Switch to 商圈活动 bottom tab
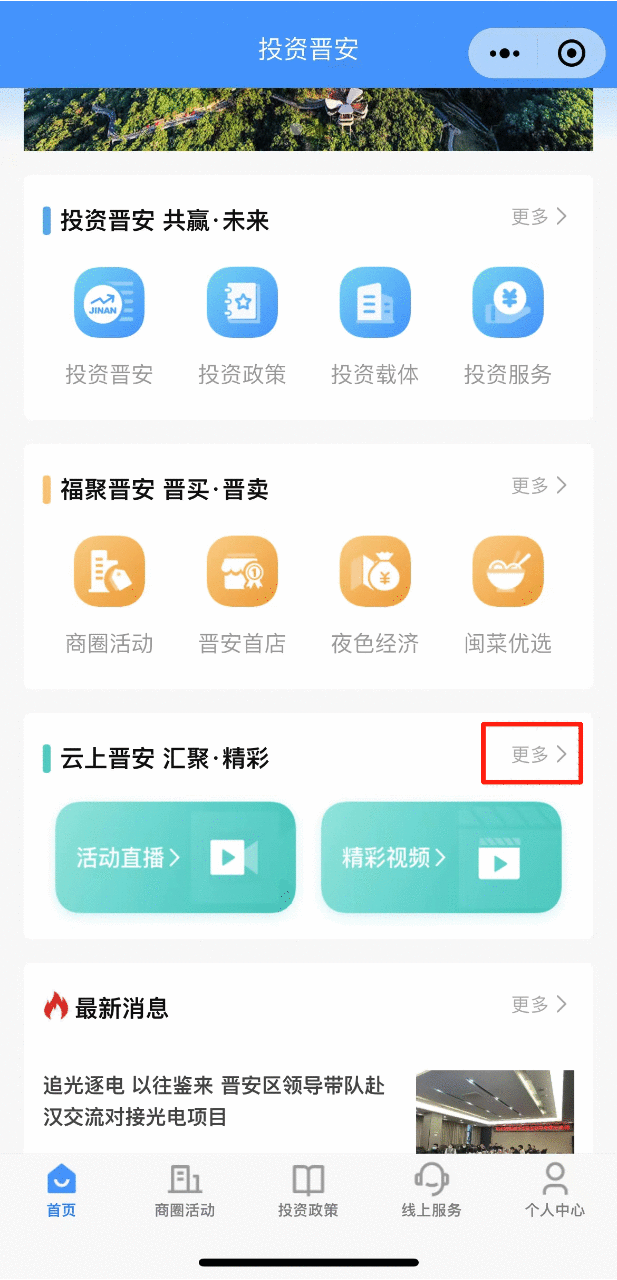 click(185, 1190)
